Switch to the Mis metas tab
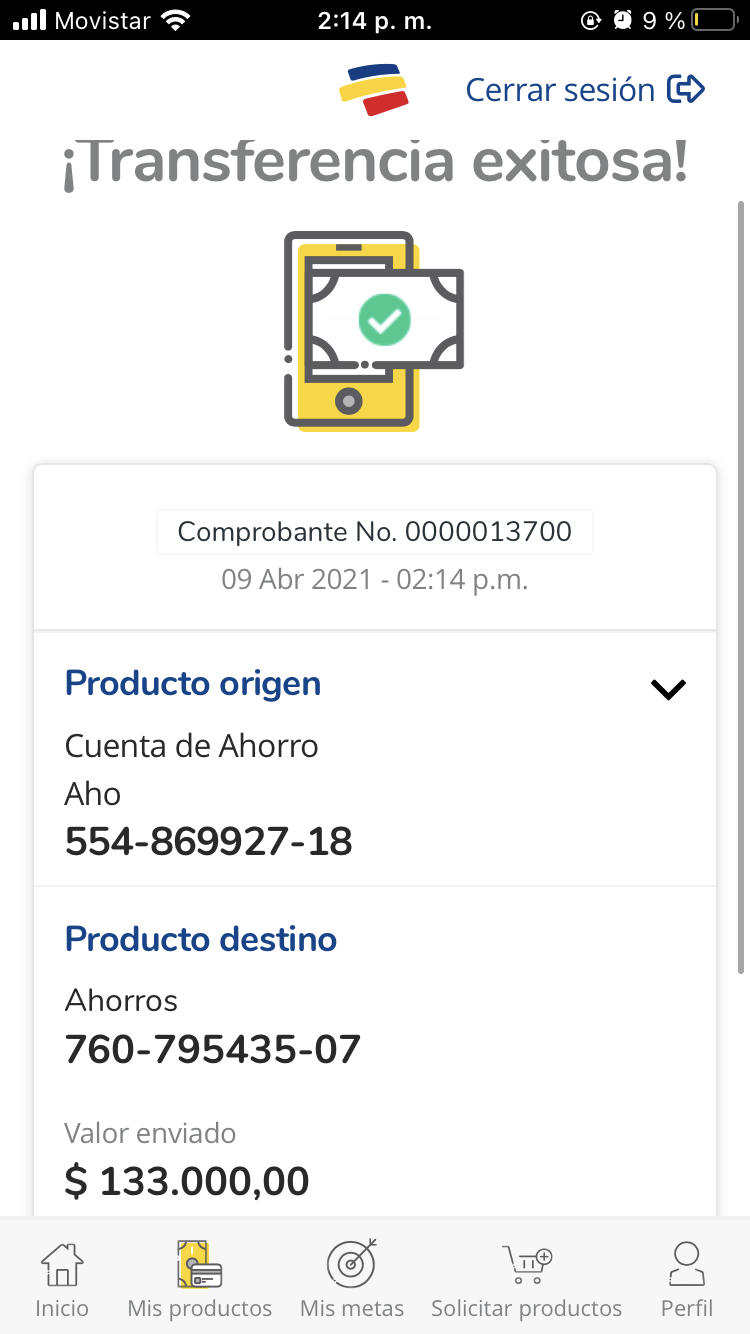 352,1279
